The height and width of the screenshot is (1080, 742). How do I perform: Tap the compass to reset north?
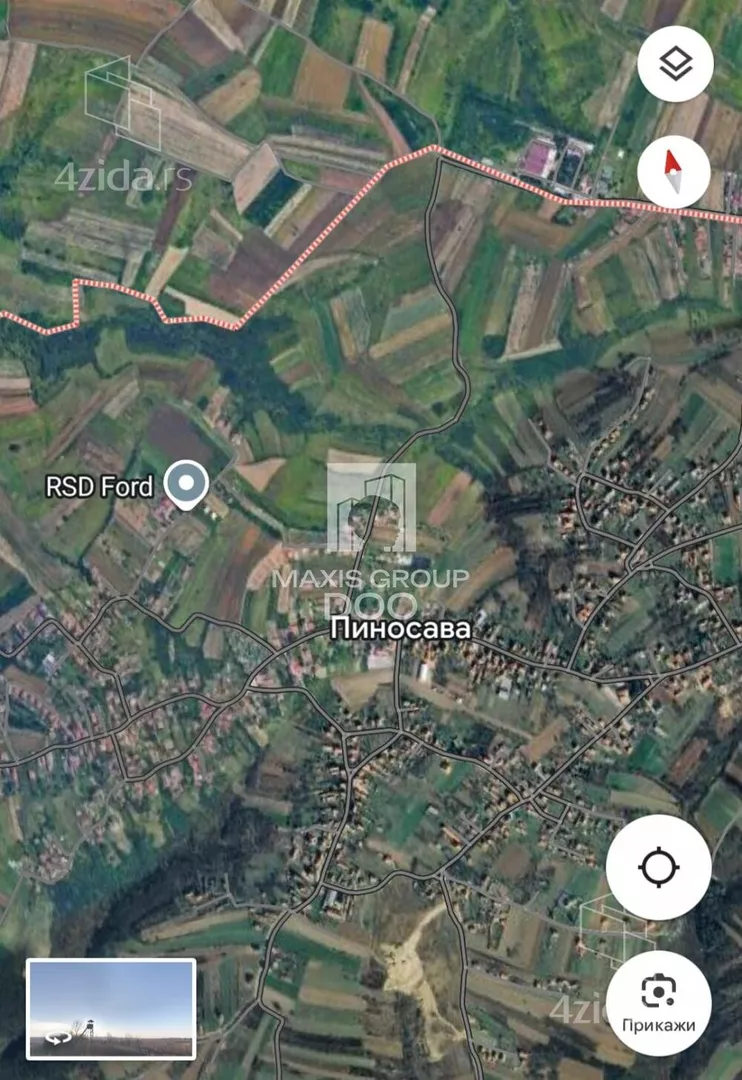[675, 172]
